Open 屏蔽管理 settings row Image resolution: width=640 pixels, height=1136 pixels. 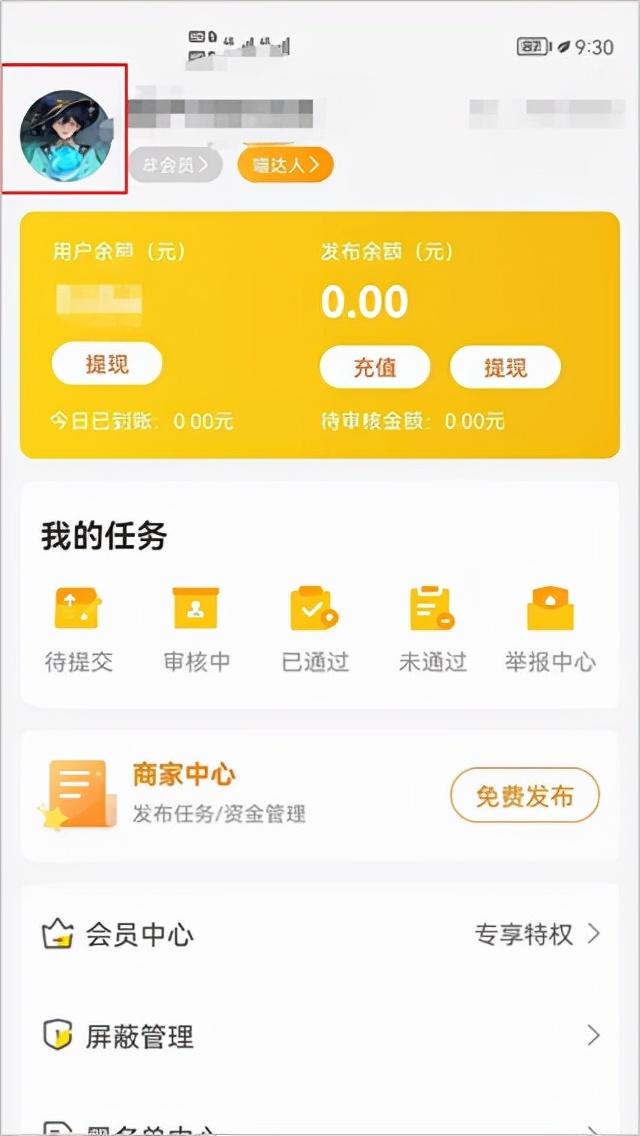[320, 1036]
